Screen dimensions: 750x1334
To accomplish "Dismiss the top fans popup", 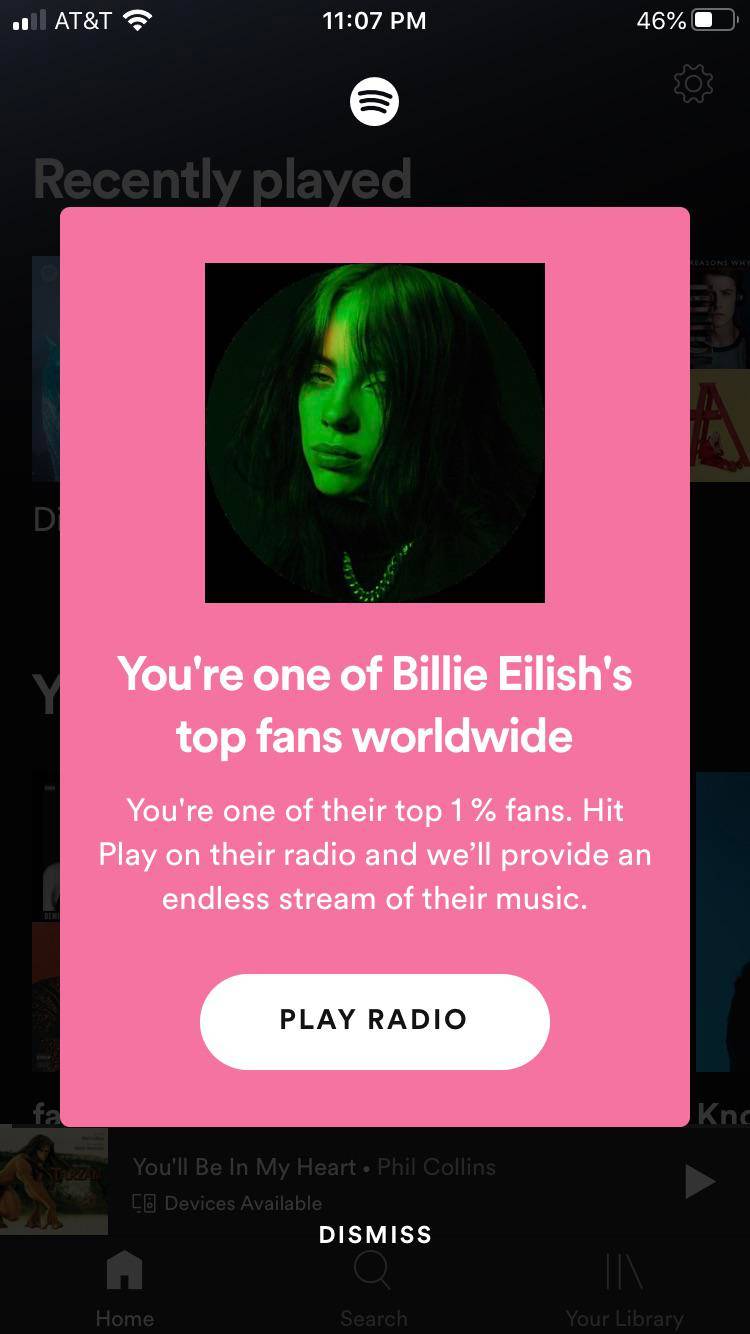I will (375, 1234).
